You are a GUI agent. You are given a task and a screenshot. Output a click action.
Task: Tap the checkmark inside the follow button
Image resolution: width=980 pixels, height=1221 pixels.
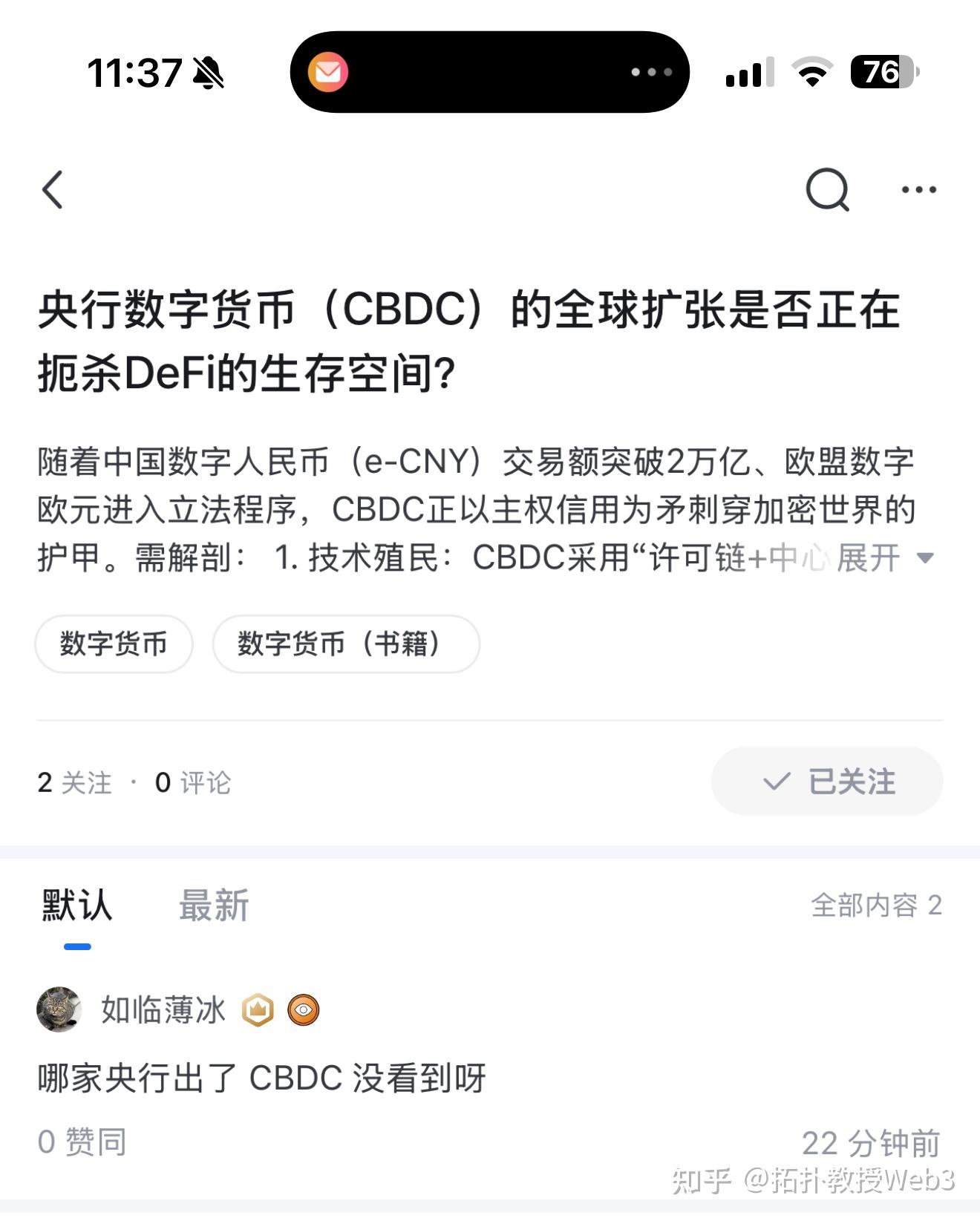[x=776, y=781]
